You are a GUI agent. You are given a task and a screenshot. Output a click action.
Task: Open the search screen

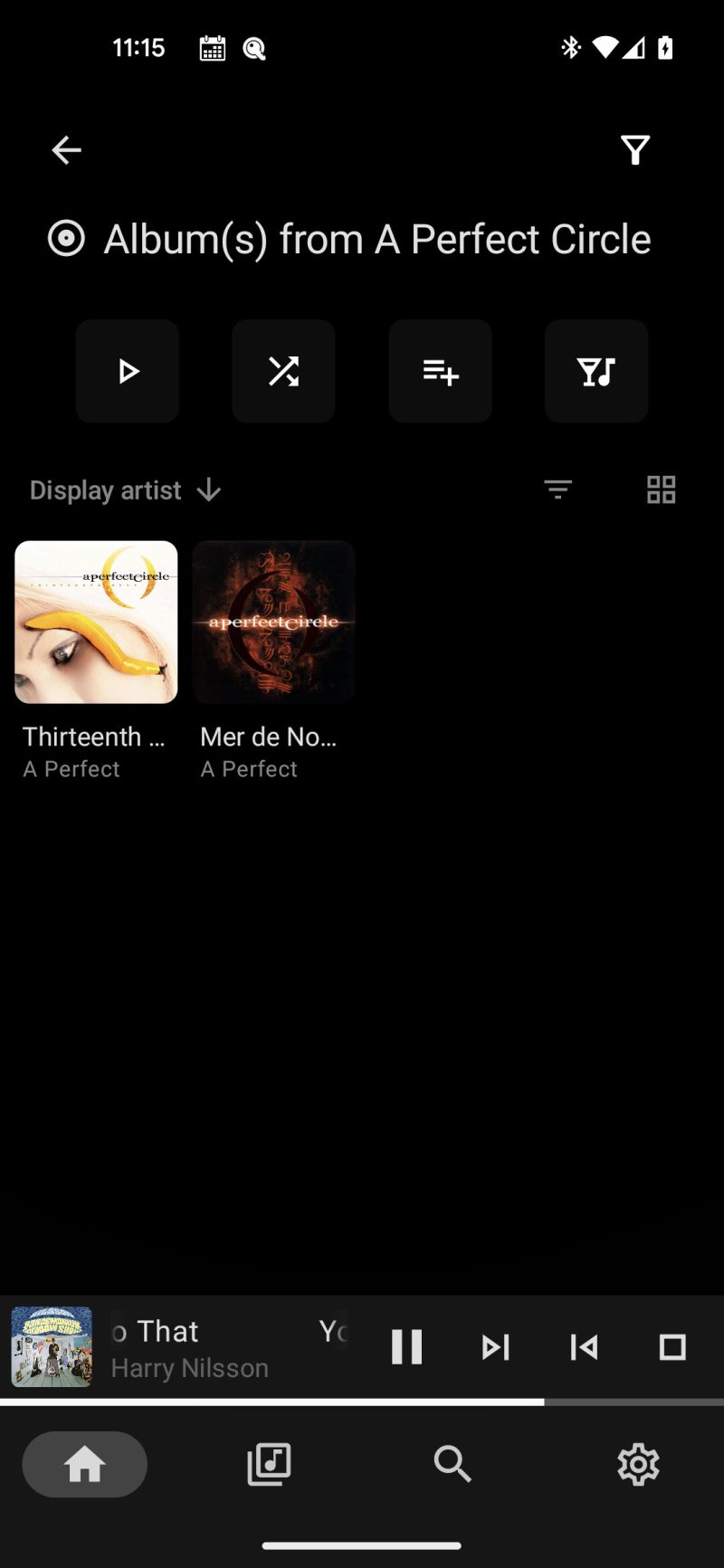[x=452, y=1464]
